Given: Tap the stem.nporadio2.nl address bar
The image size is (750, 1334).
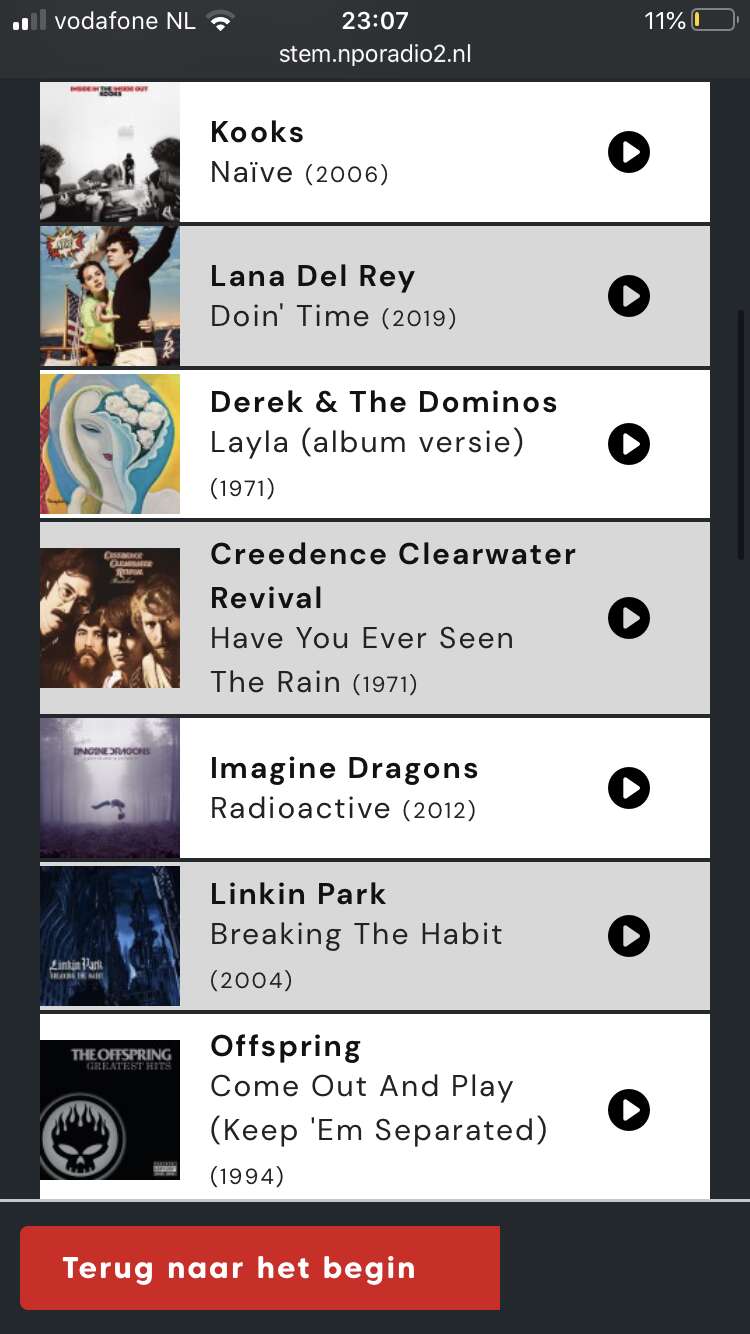Looking at the screenshot, I should pyautogui.click(x=375, y=54).
